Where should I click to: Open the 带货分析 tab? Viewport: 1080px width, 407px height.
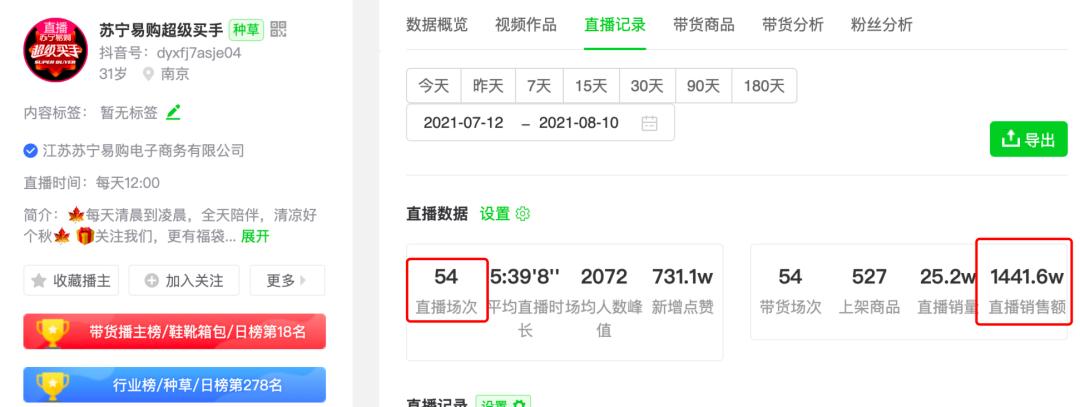[x=793, y=25]
